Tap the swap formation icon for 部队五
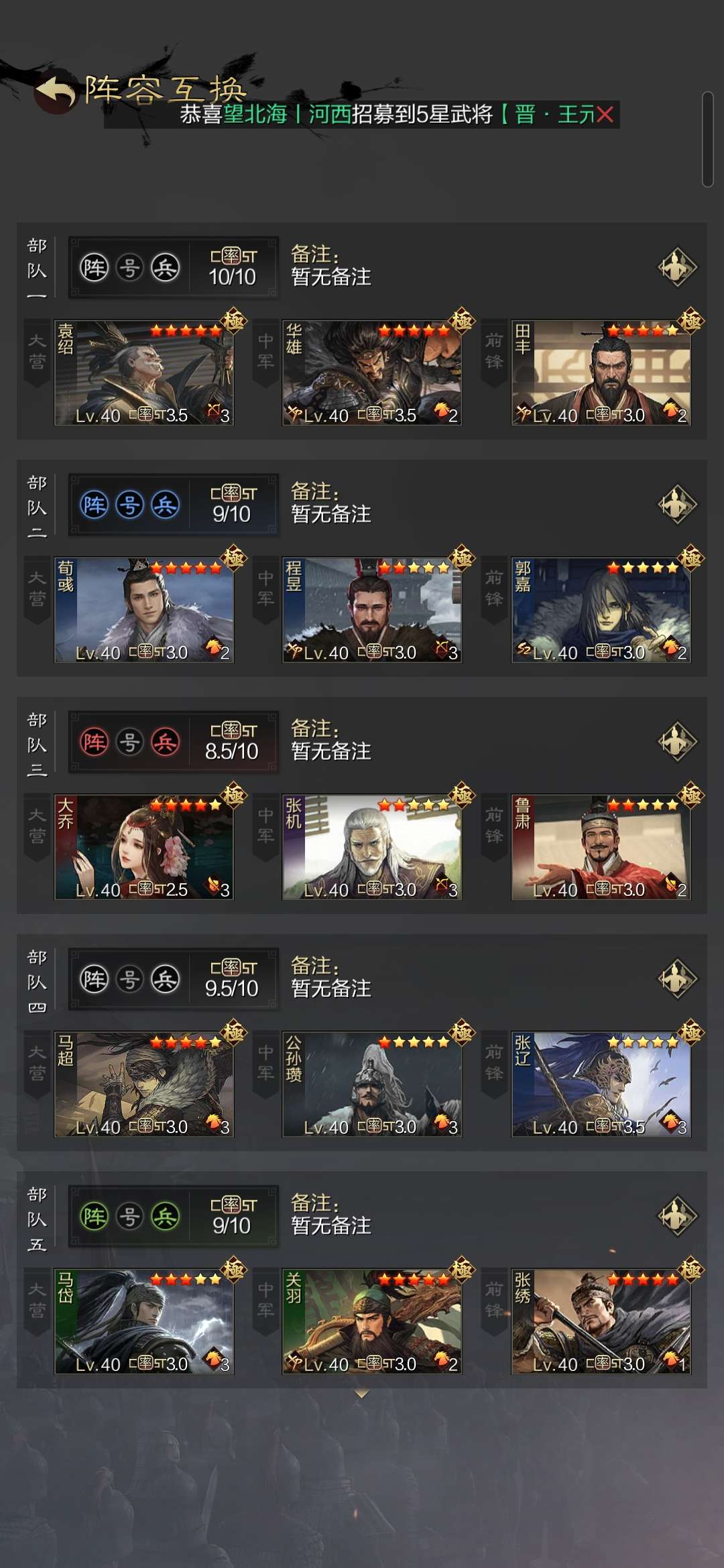The height and width of the screenshot is (1568, 724). point(677,1216)
